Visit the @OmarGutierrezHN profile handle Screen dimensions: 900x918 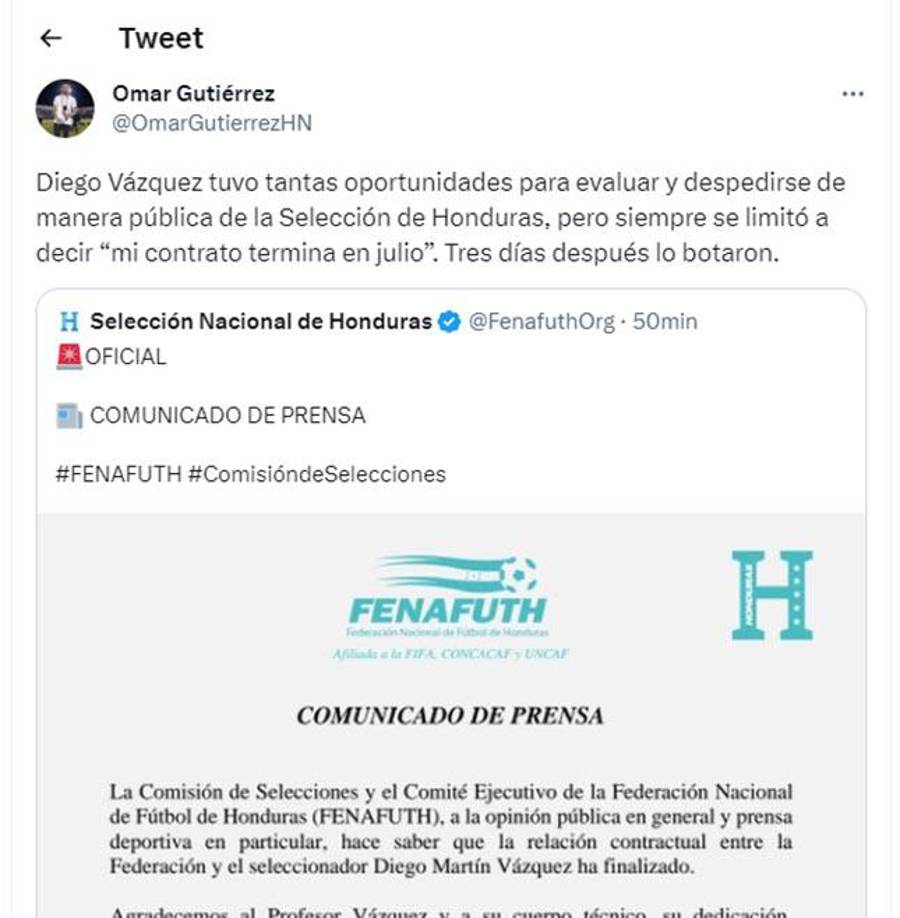click(211, 123)
